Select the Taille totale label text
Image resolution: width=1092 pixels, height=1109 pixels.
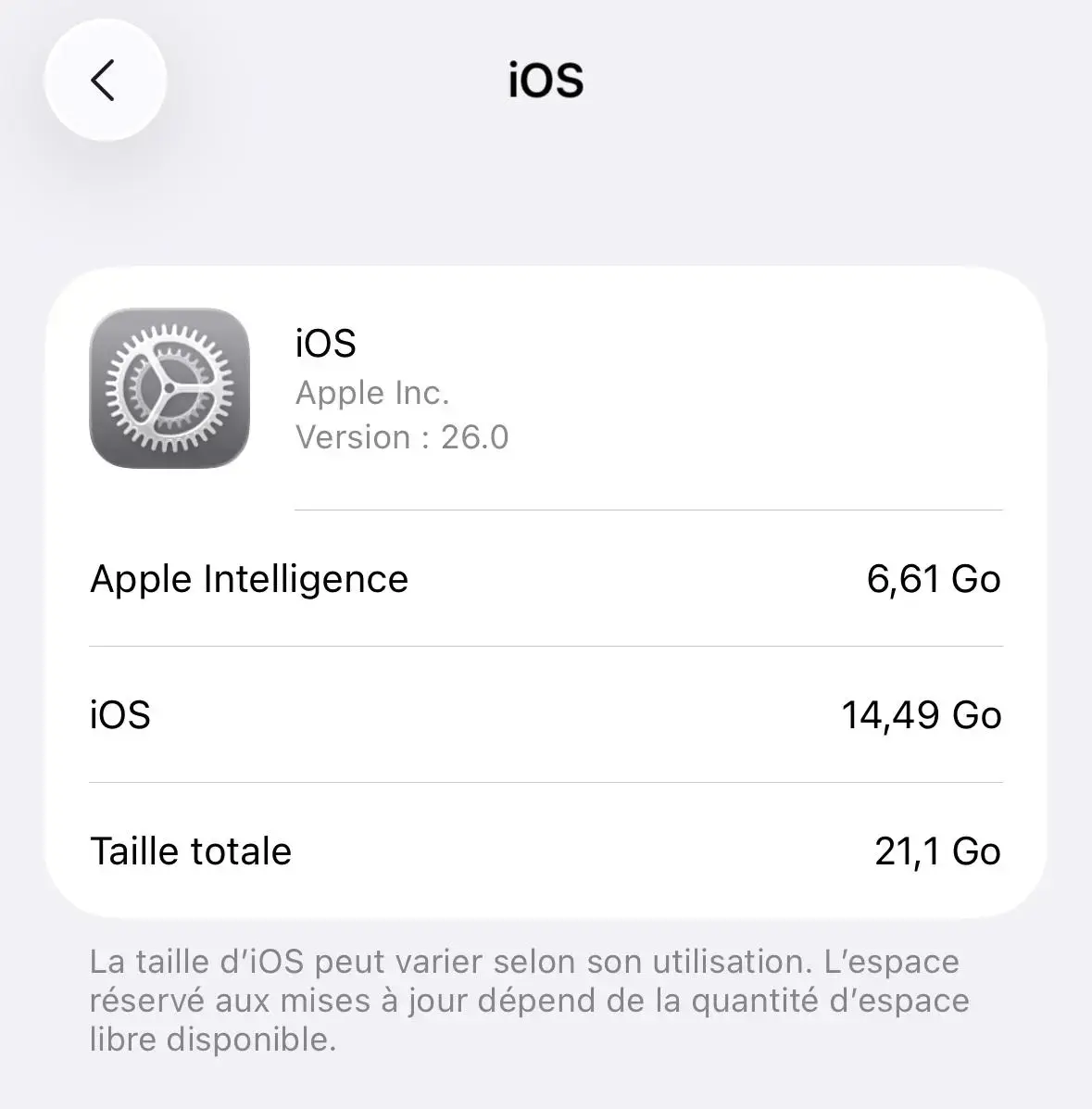[x=189, y=851]
